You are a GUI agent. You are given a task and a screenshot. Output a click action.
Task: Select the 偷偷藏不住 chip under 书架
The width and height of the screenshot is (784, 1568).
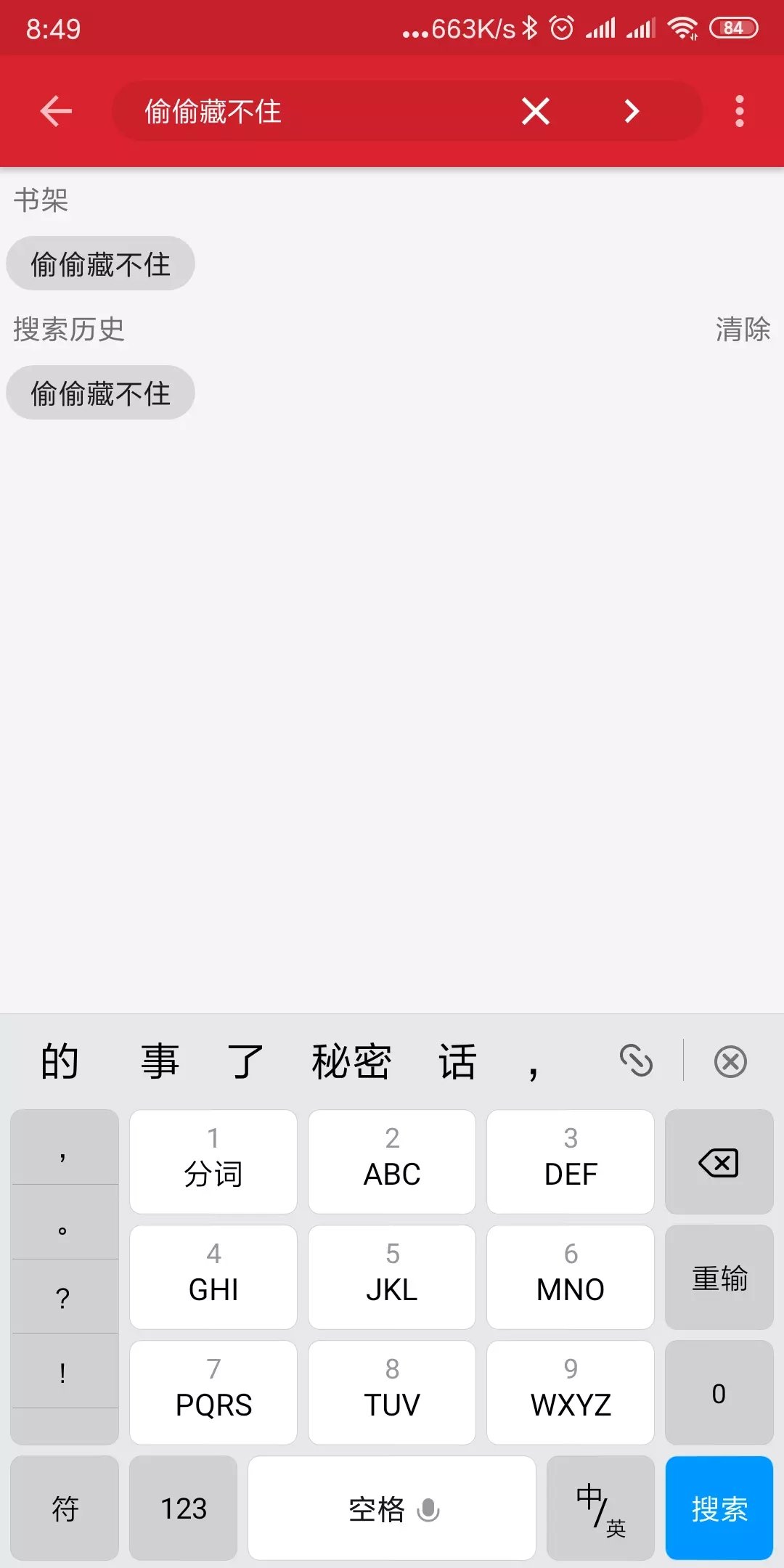[x=100, y=264]
